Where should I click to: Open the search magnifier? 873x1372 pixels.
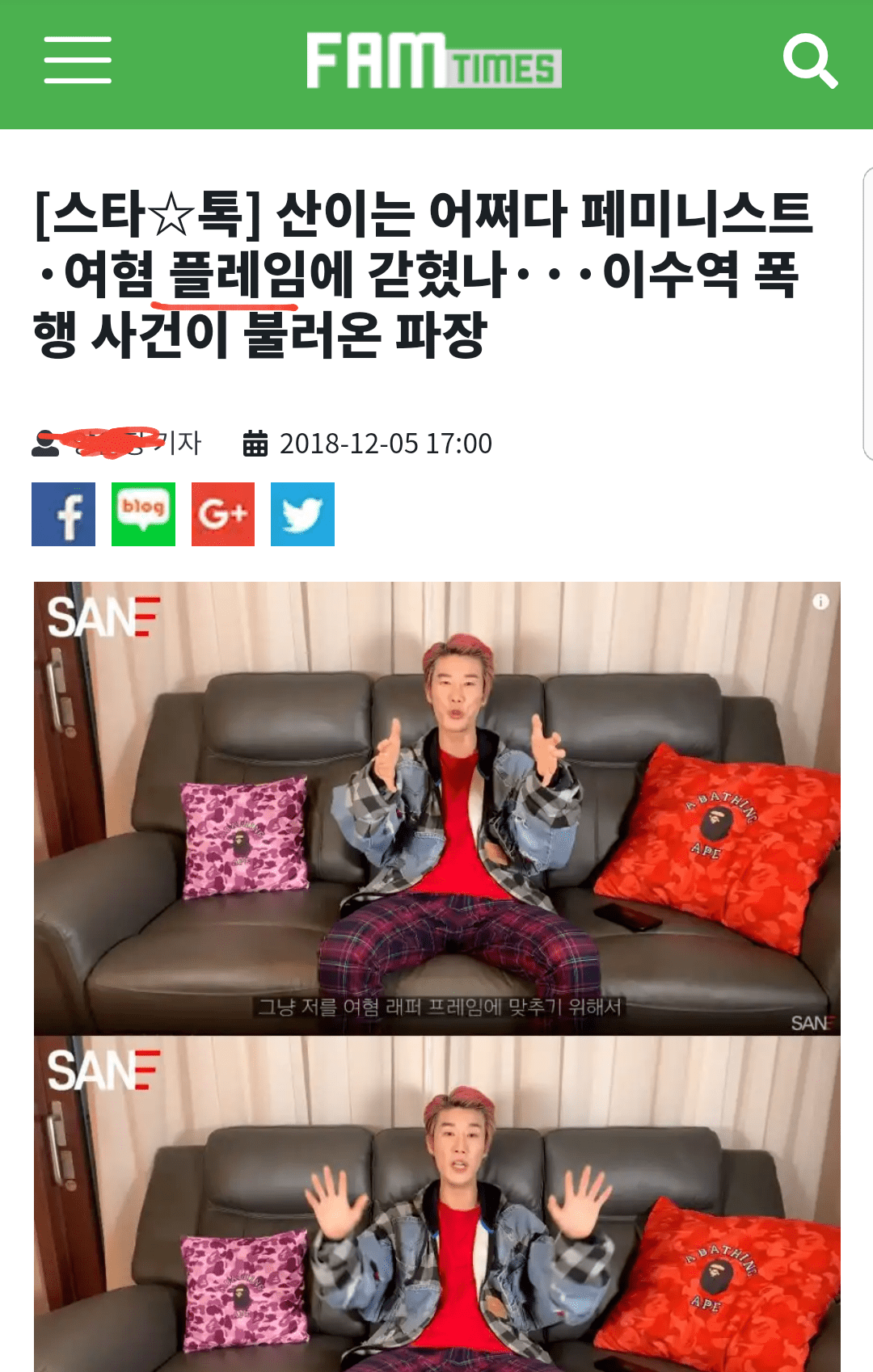810,61
